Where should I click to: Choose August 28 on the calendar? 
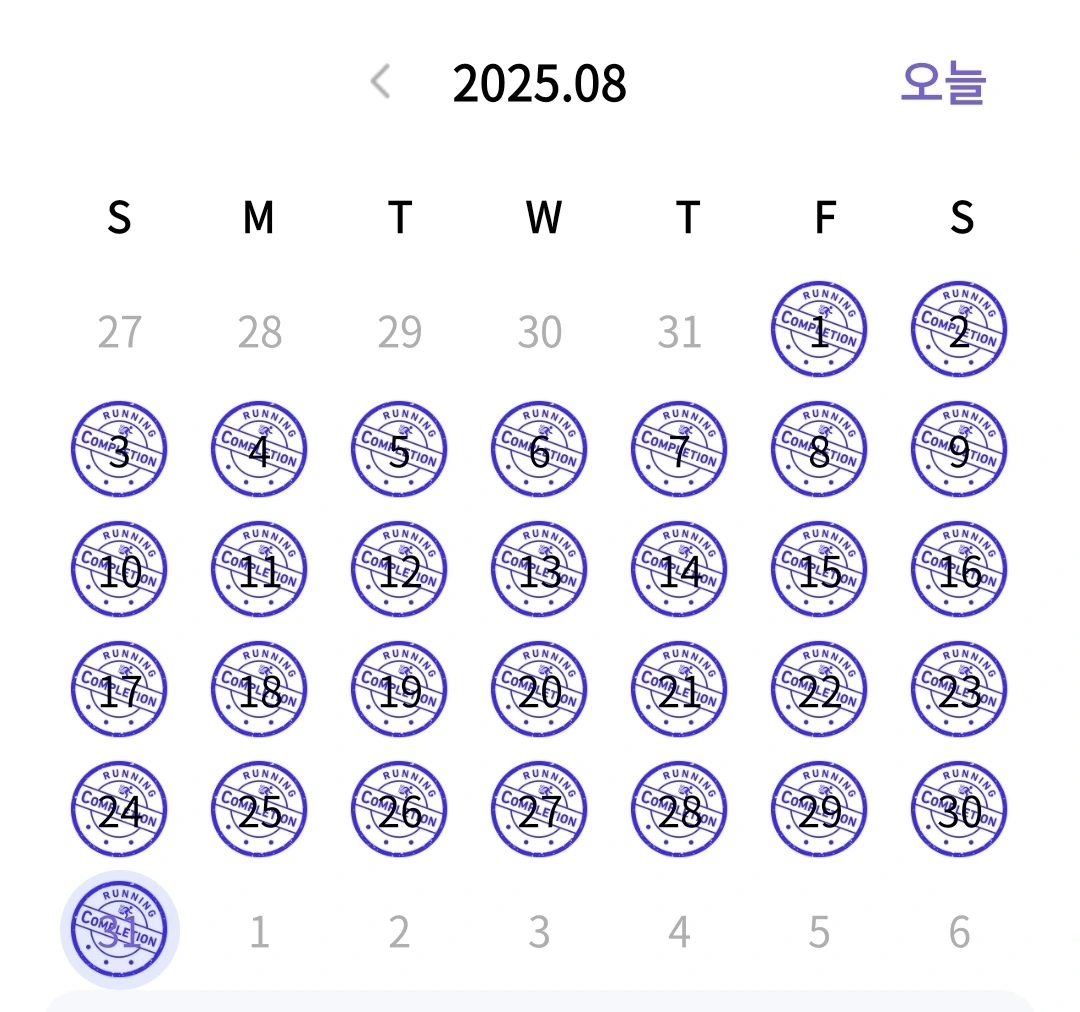679,811
